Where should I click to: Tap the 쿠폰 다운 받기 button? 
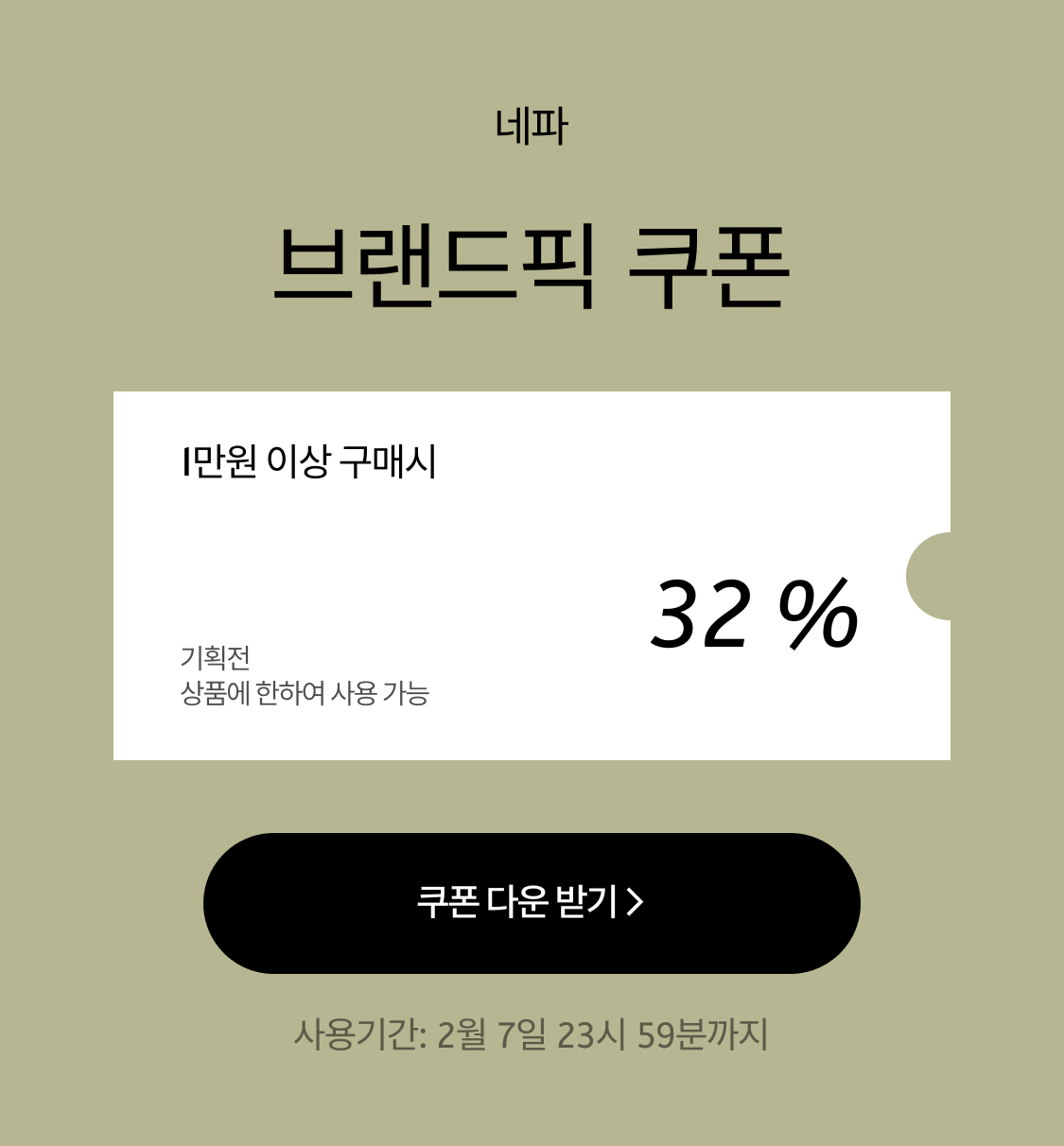pyautogui.click(x=532, y=903)
